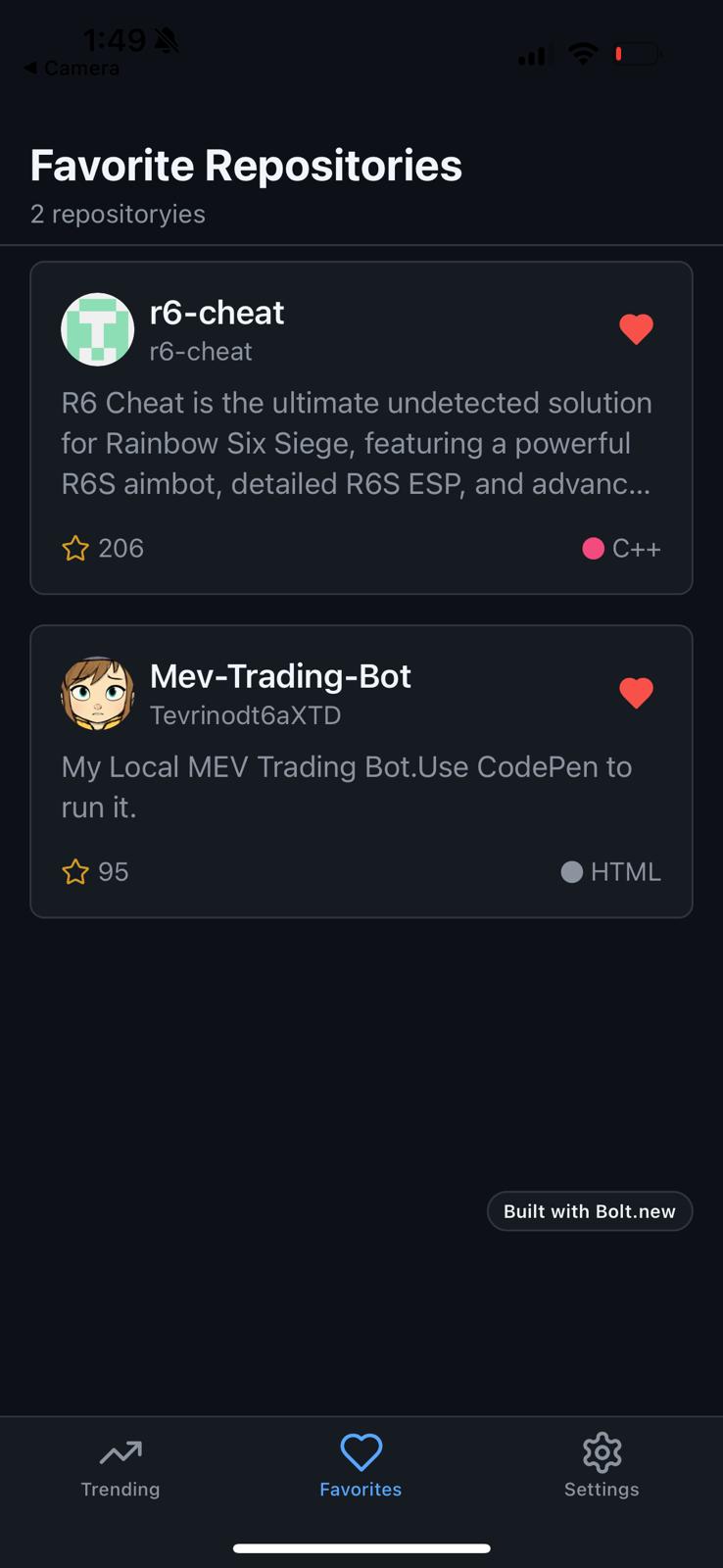Screen dimensions: 723x1568
Task: Tap the Built with Bolt.new badge
Action: [589, 1211]
